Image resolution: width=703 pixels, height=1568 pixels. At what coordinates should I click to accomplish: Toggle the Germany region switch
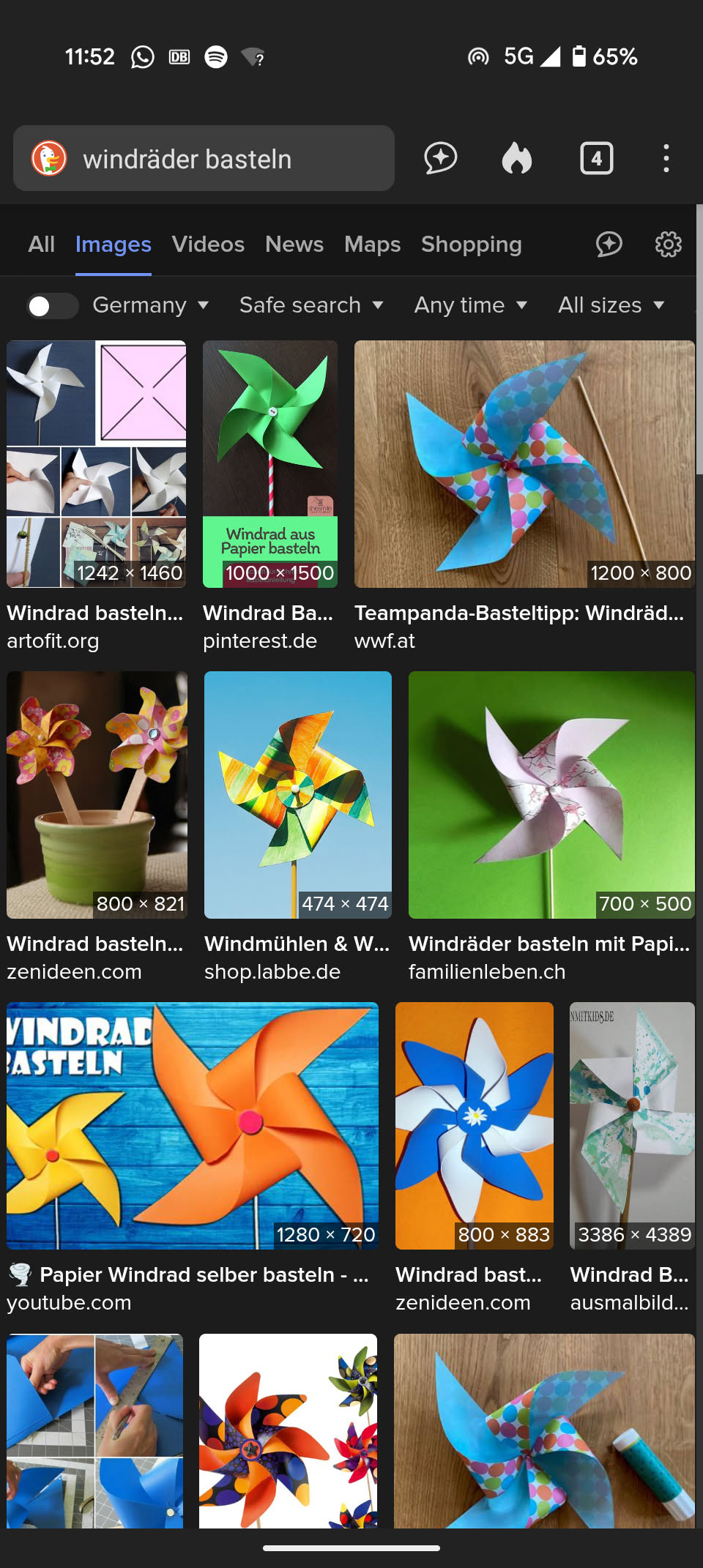(x=52, y=306)
